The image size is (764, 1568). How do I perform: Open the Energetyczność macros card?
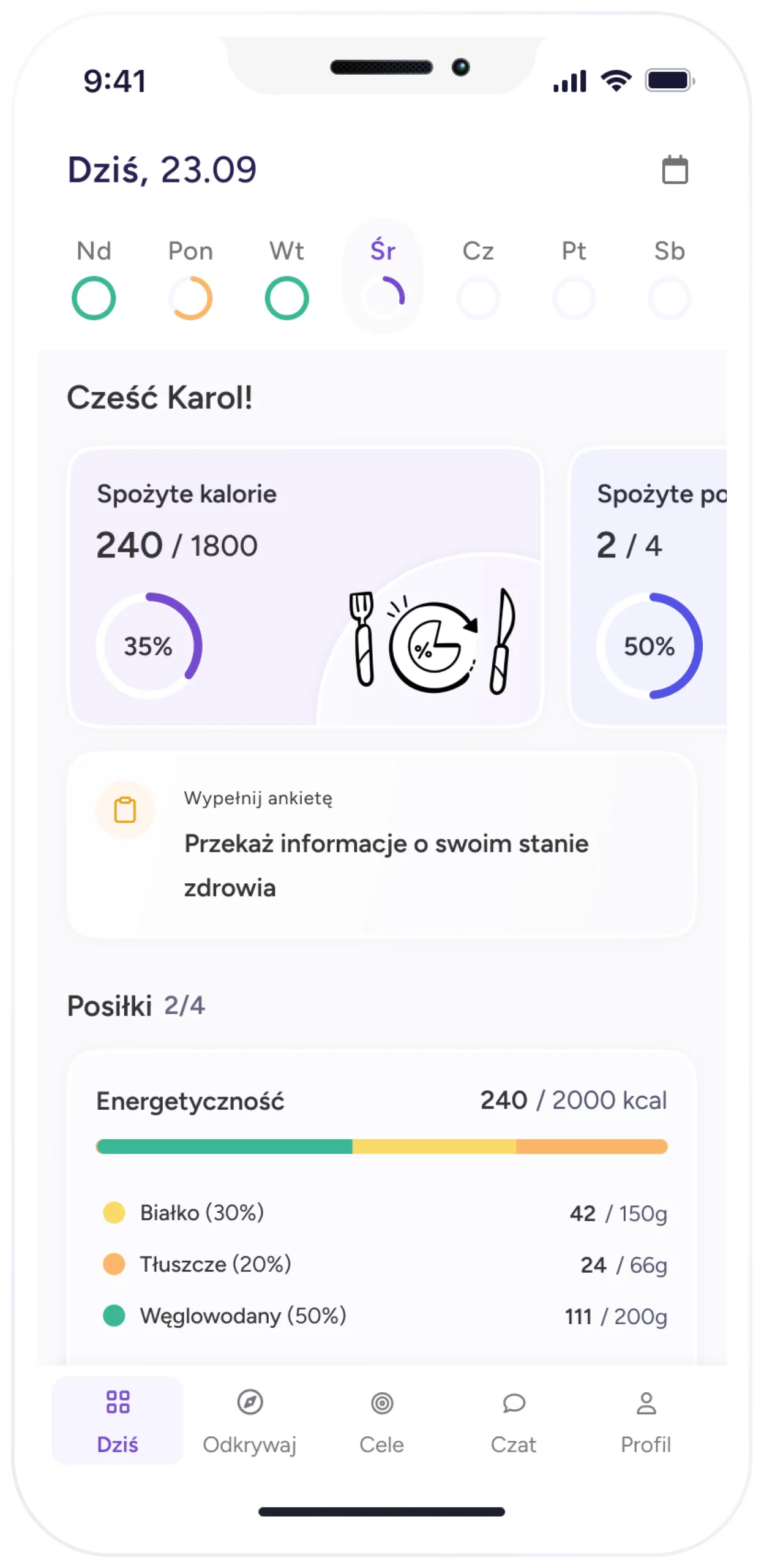coord(381,1200)
